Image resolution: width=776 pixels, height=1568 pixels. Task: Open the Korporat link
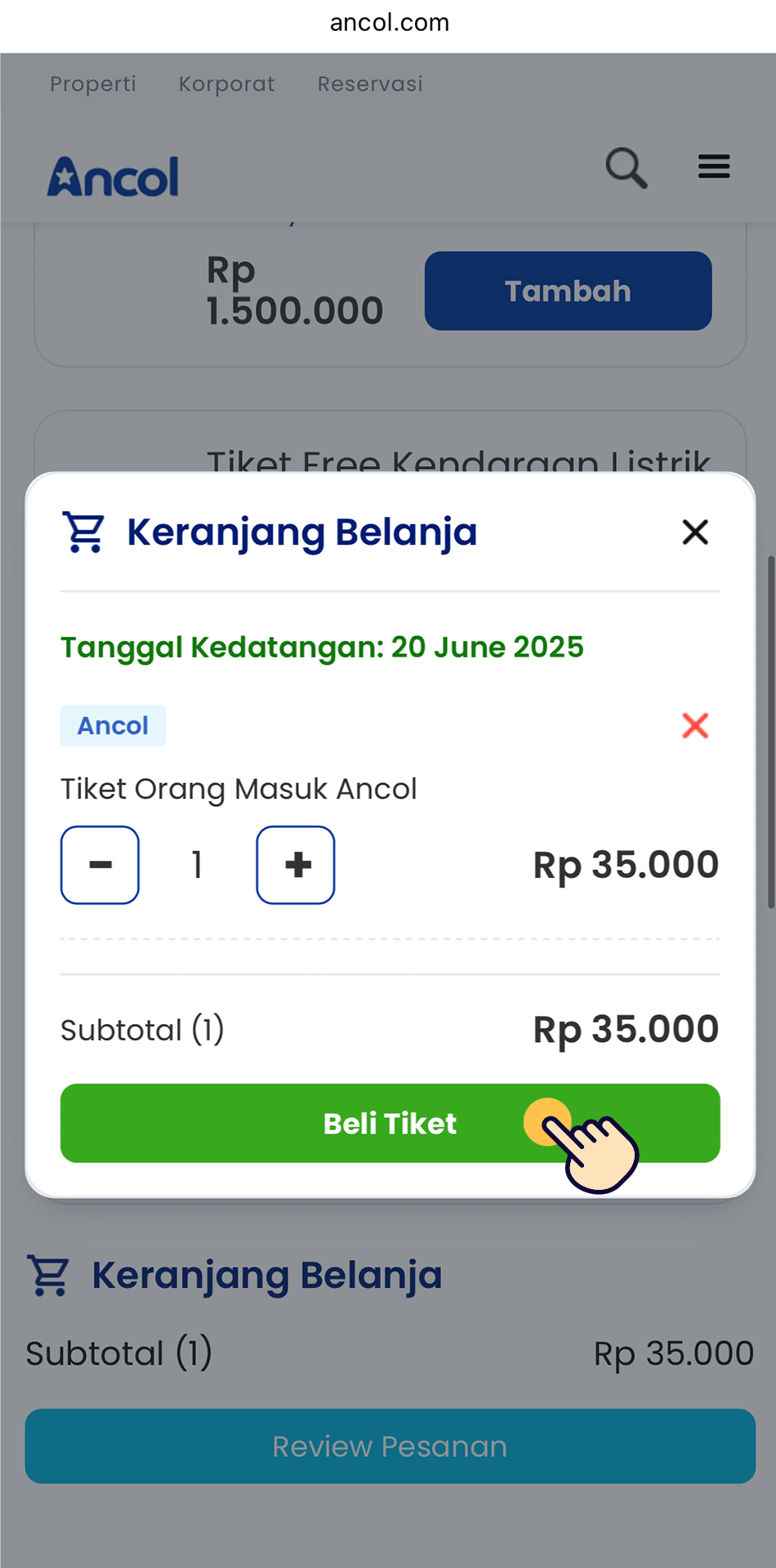point(226,84)
